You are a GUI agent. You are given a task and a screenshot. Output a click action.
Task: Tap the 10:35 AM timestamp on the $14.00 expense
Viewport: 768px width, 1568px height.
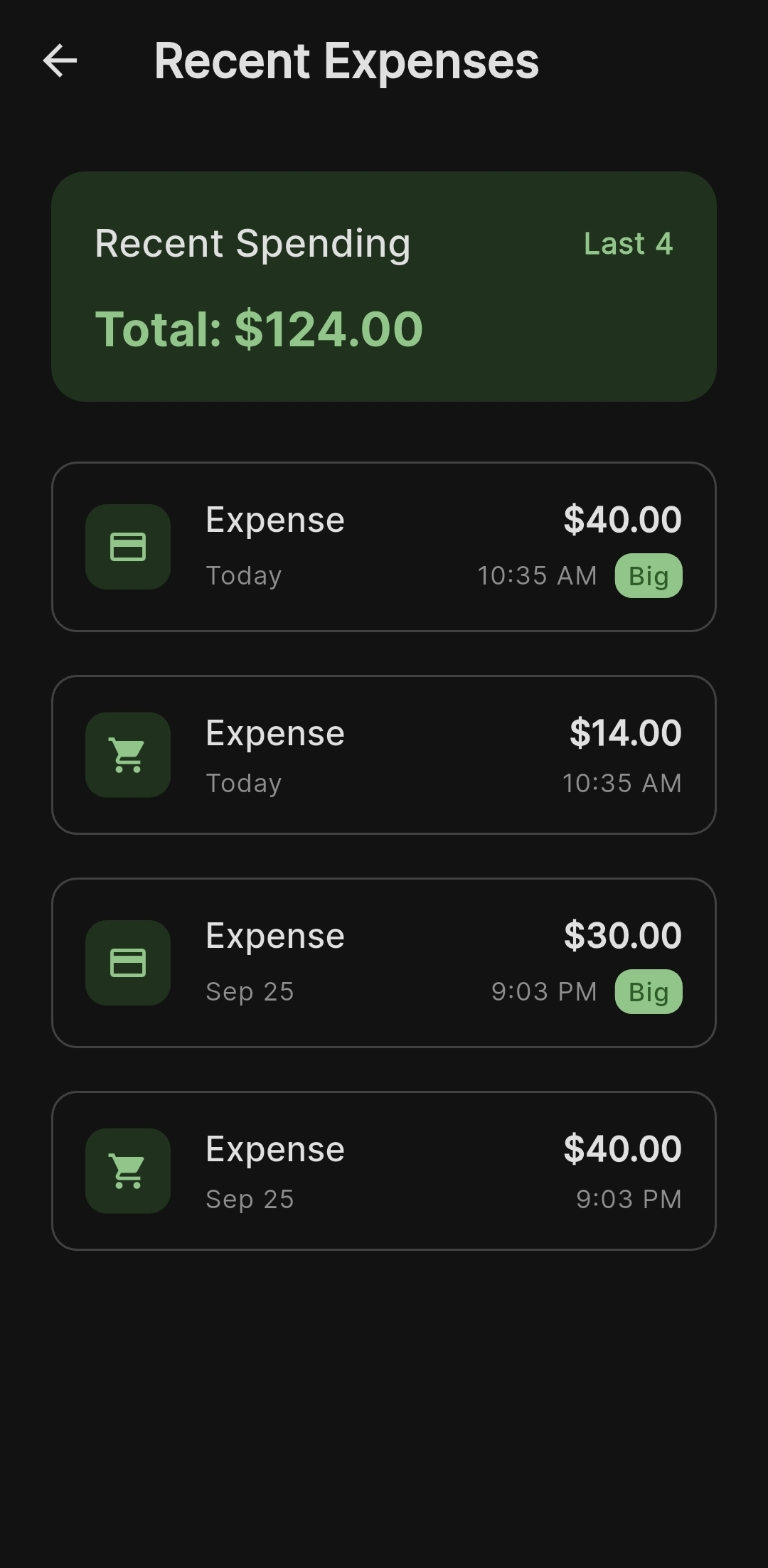[622, 783]
